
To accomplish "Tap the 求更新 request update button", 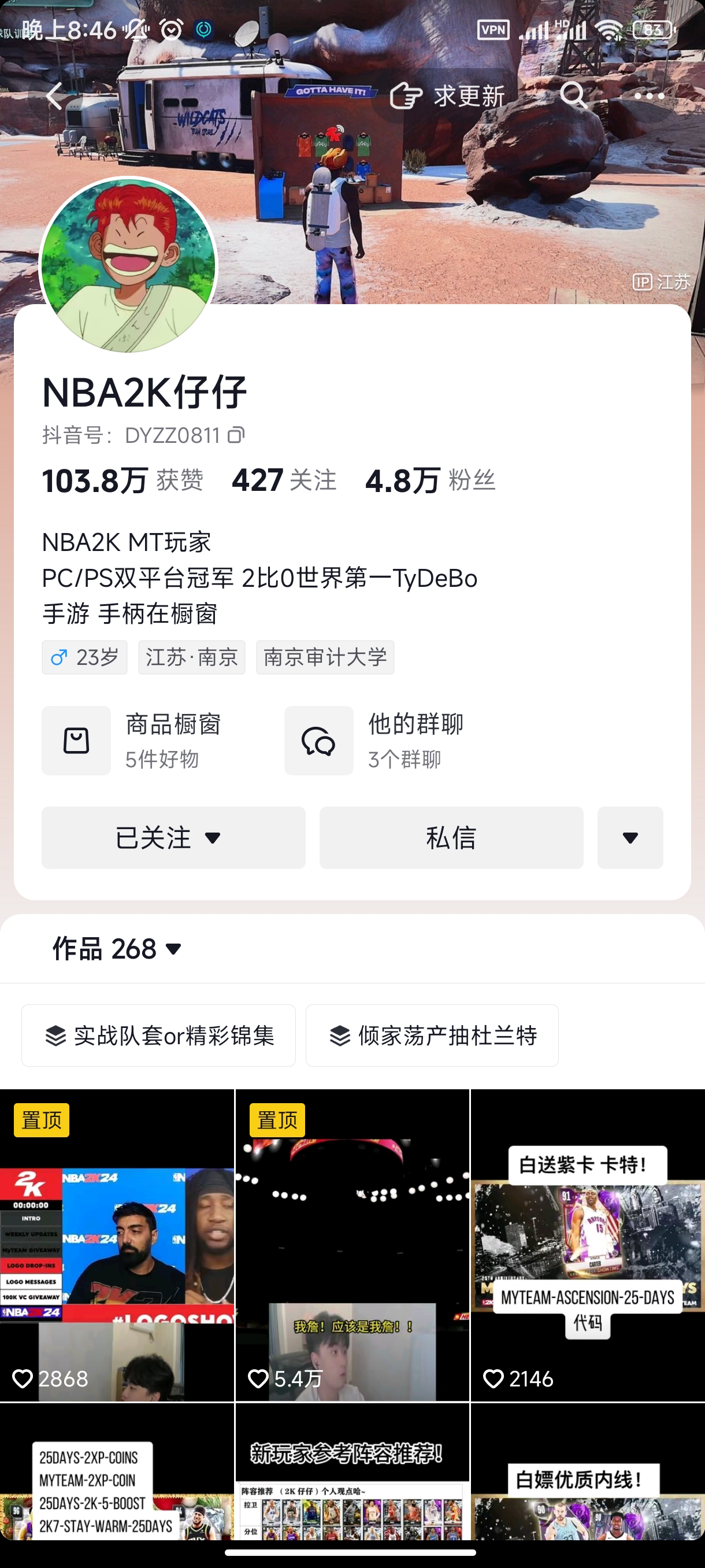I will [x=448, y=96].
